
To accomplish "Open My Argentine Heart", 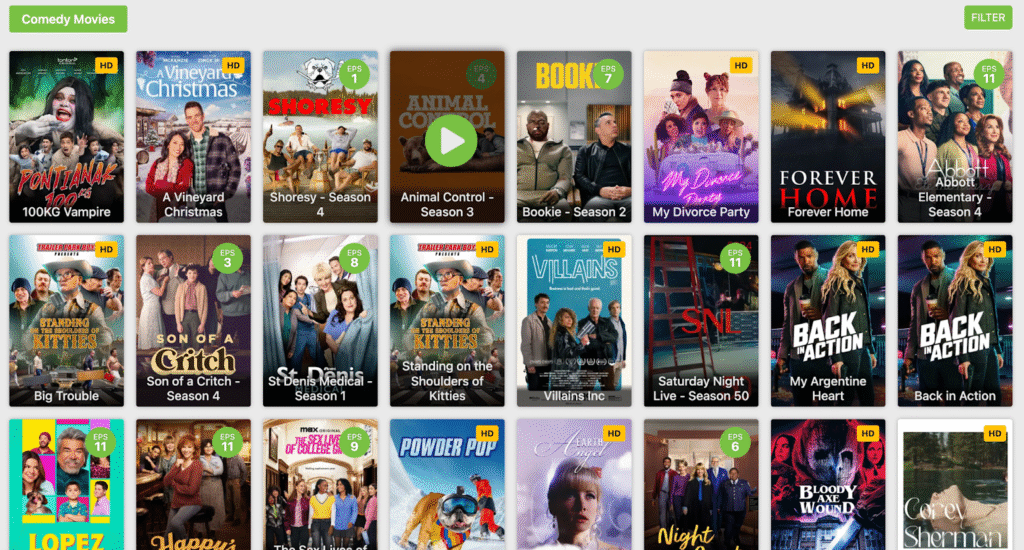I will coord(828,320).
